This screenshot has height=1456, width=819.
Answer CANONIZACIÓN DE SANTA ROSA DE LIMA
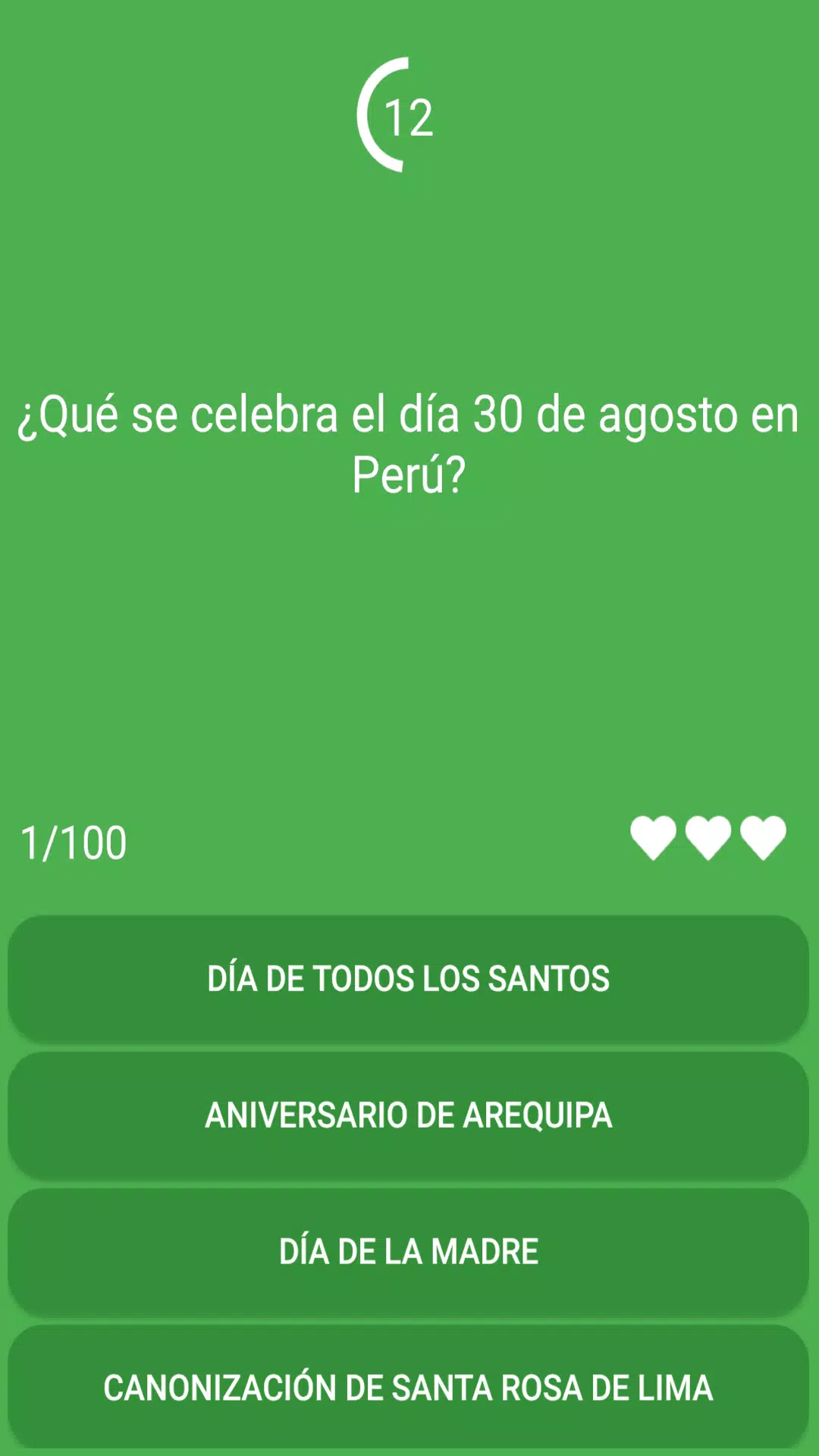coord(409,1388)
